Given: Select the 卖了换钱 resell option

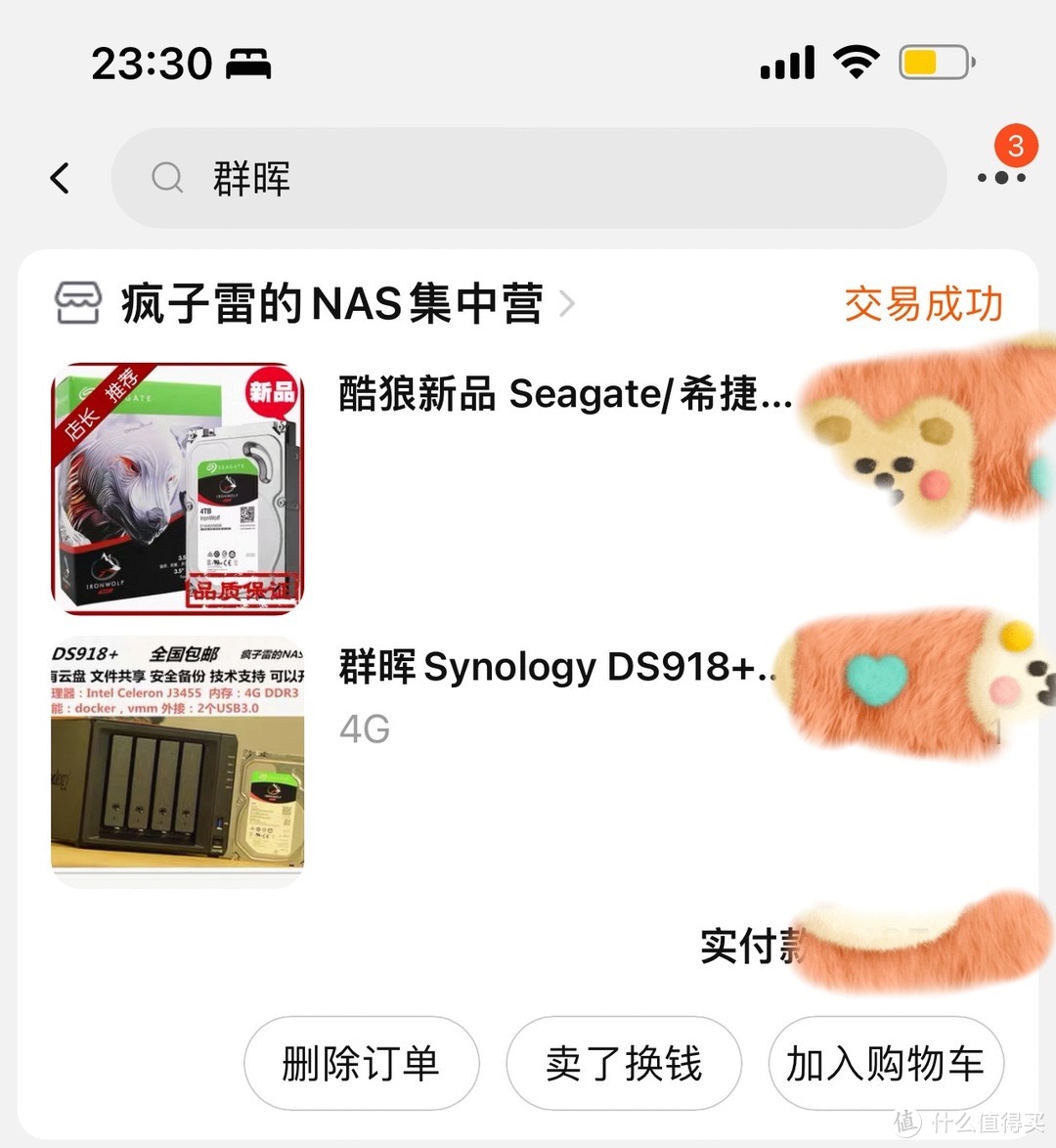Looking at the screenshot, I should [623, 1064].
